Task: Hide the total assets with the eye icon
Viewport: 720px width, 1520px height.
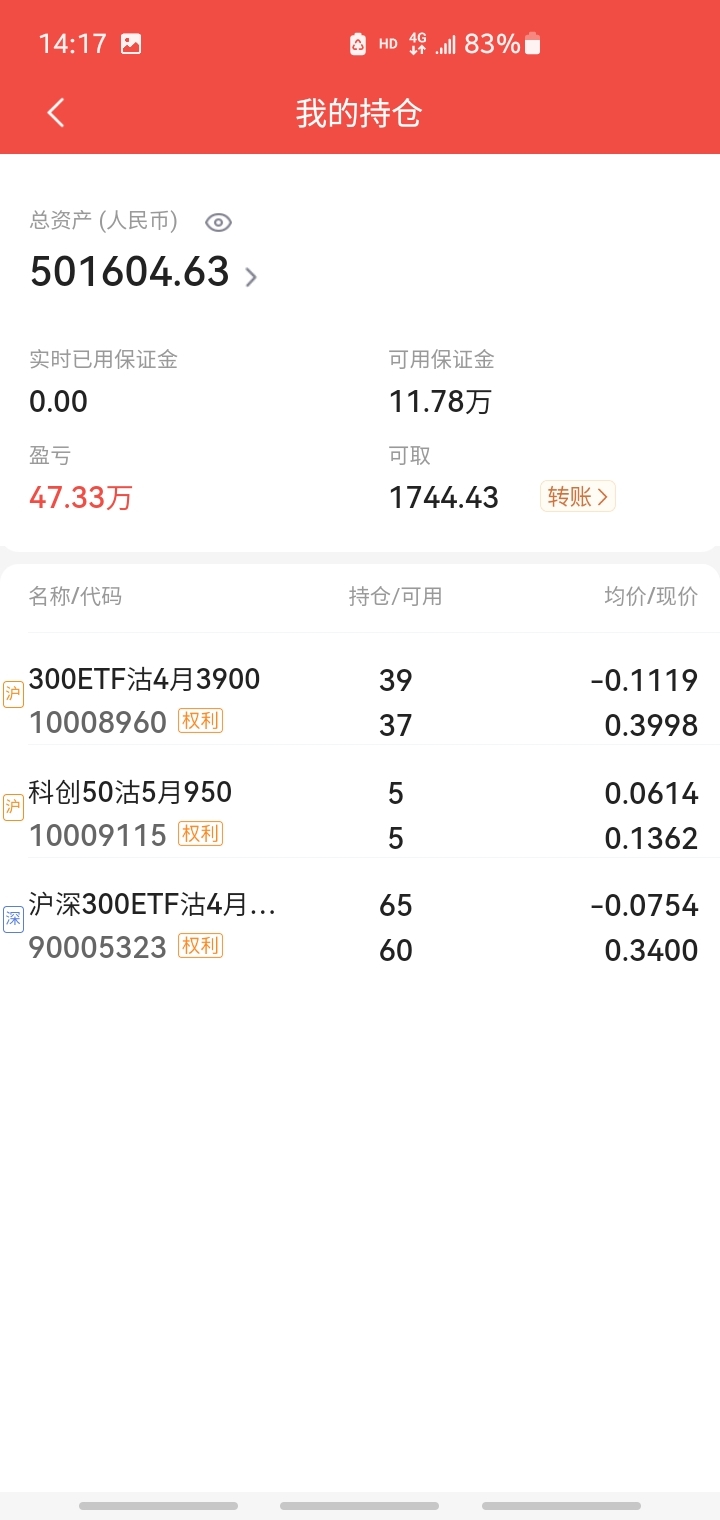Action: point(218,222)
